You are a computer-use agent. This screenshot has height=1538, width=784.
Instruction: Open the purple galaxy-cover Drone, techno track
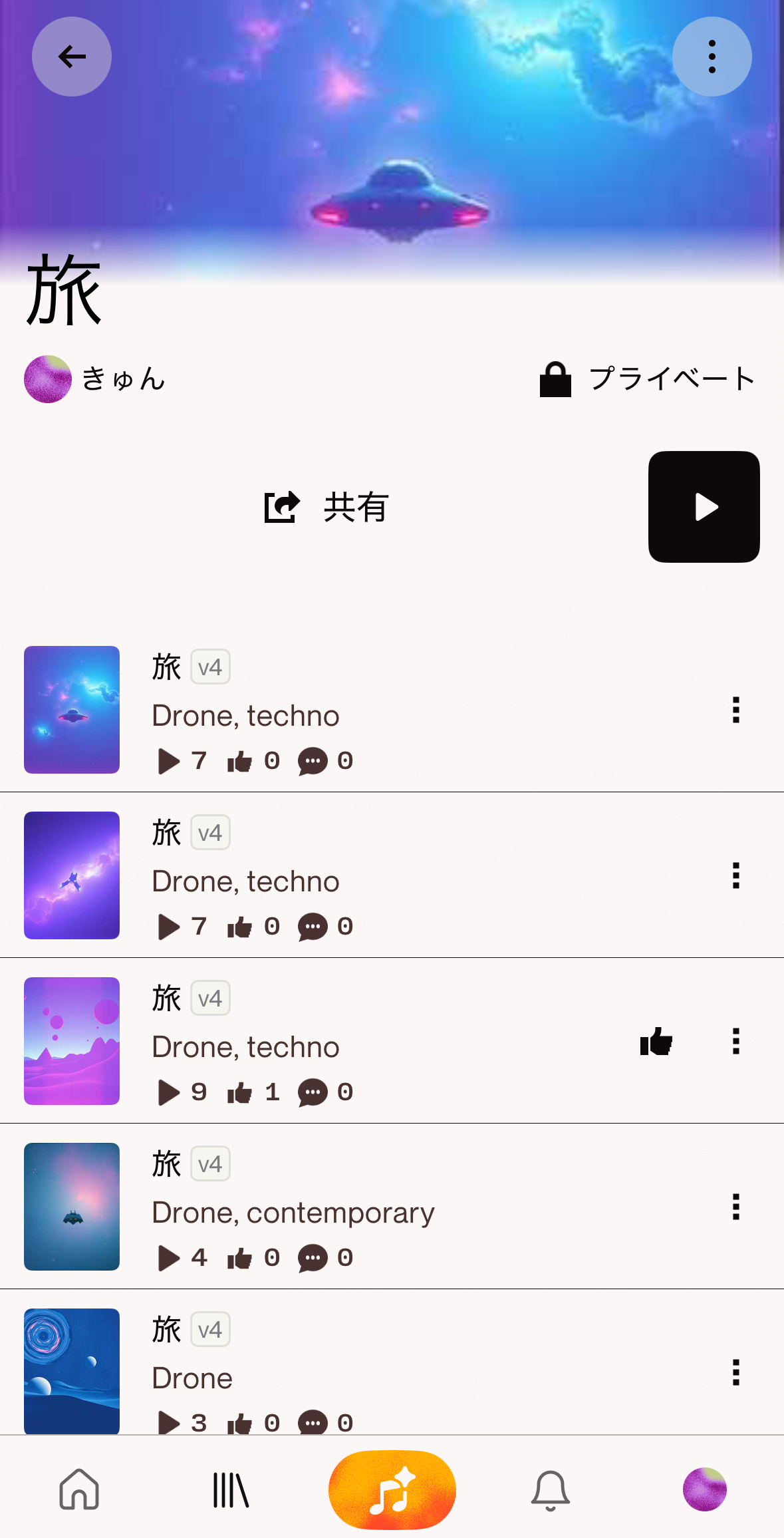(x=246, y=881)
